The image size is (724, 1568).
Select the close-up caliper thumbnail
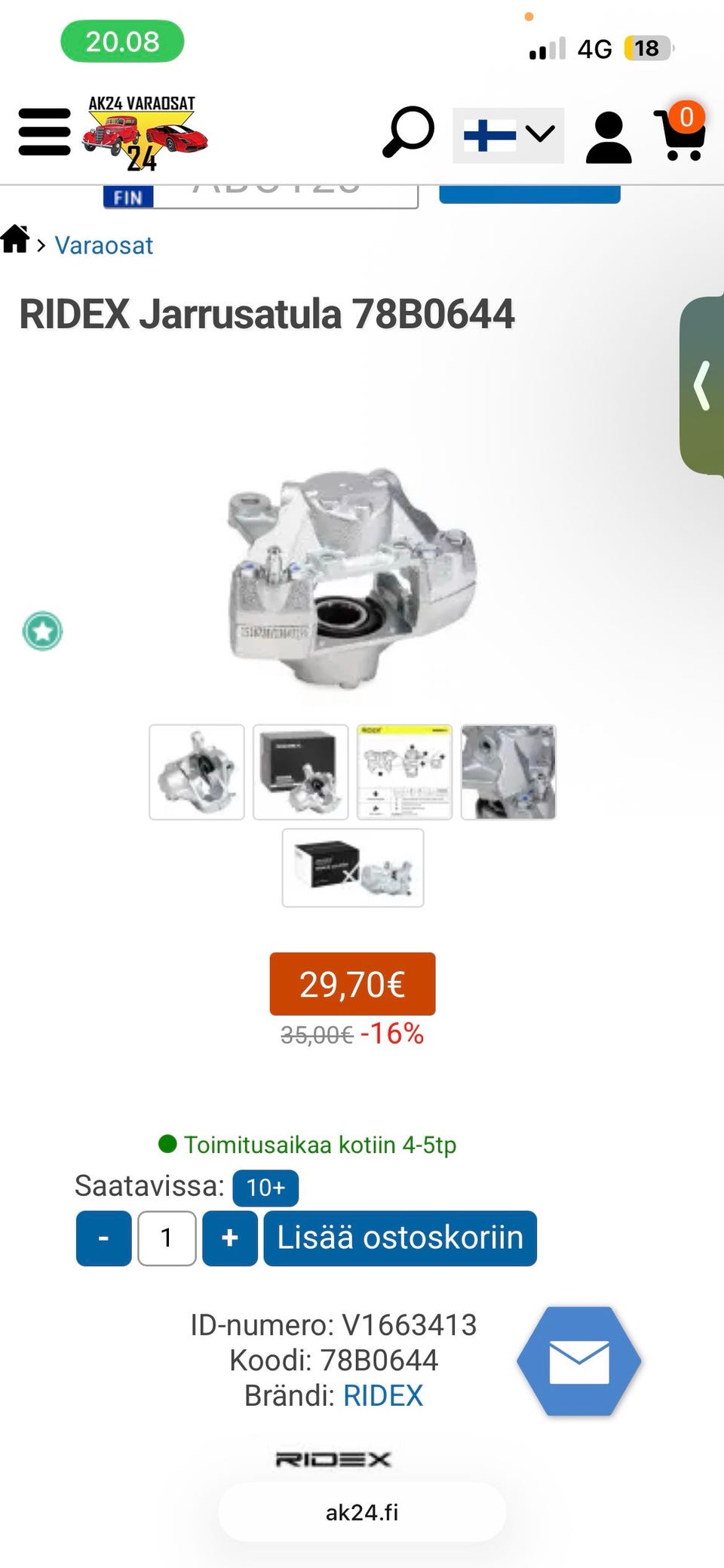click(508, 772)
